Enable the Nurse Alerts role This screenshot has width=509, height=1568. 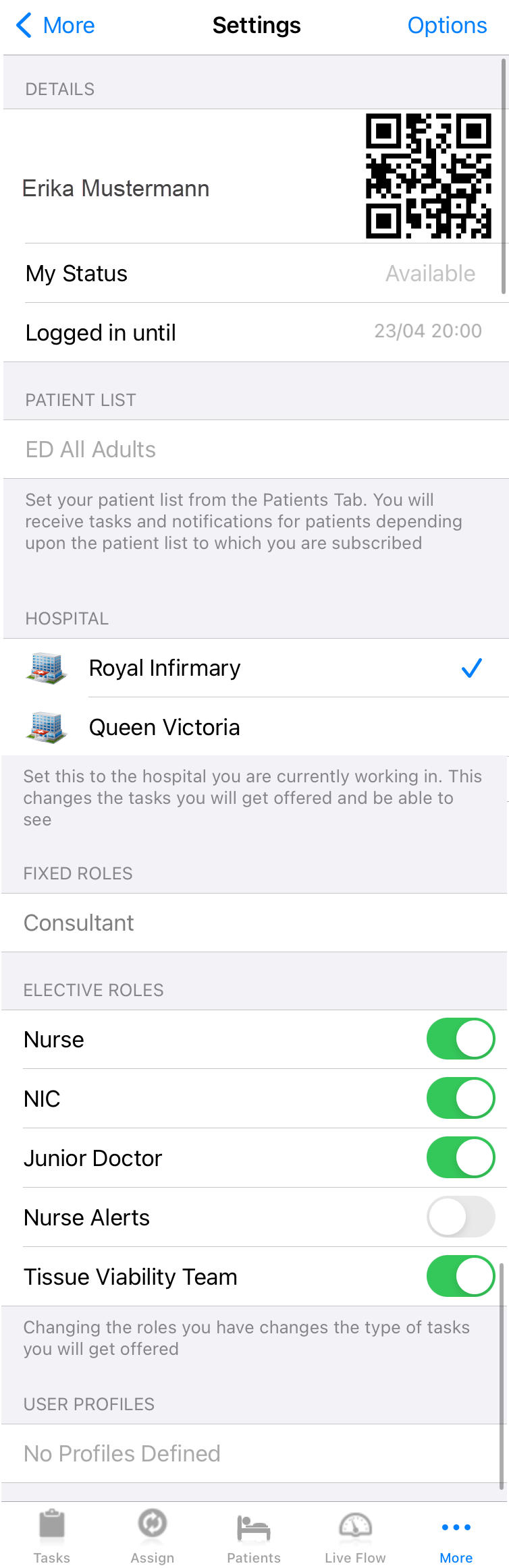[x=460, y=1217]
